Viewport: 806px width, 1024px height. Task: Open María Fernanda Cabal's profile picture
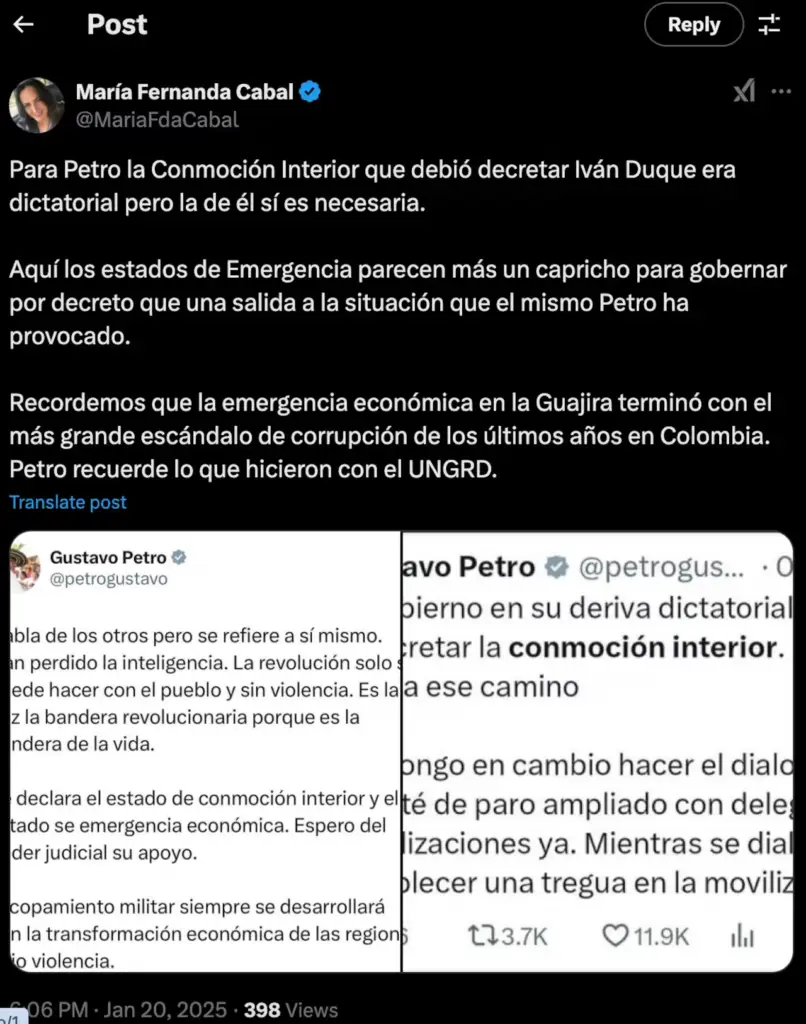[x=37, y=105]
